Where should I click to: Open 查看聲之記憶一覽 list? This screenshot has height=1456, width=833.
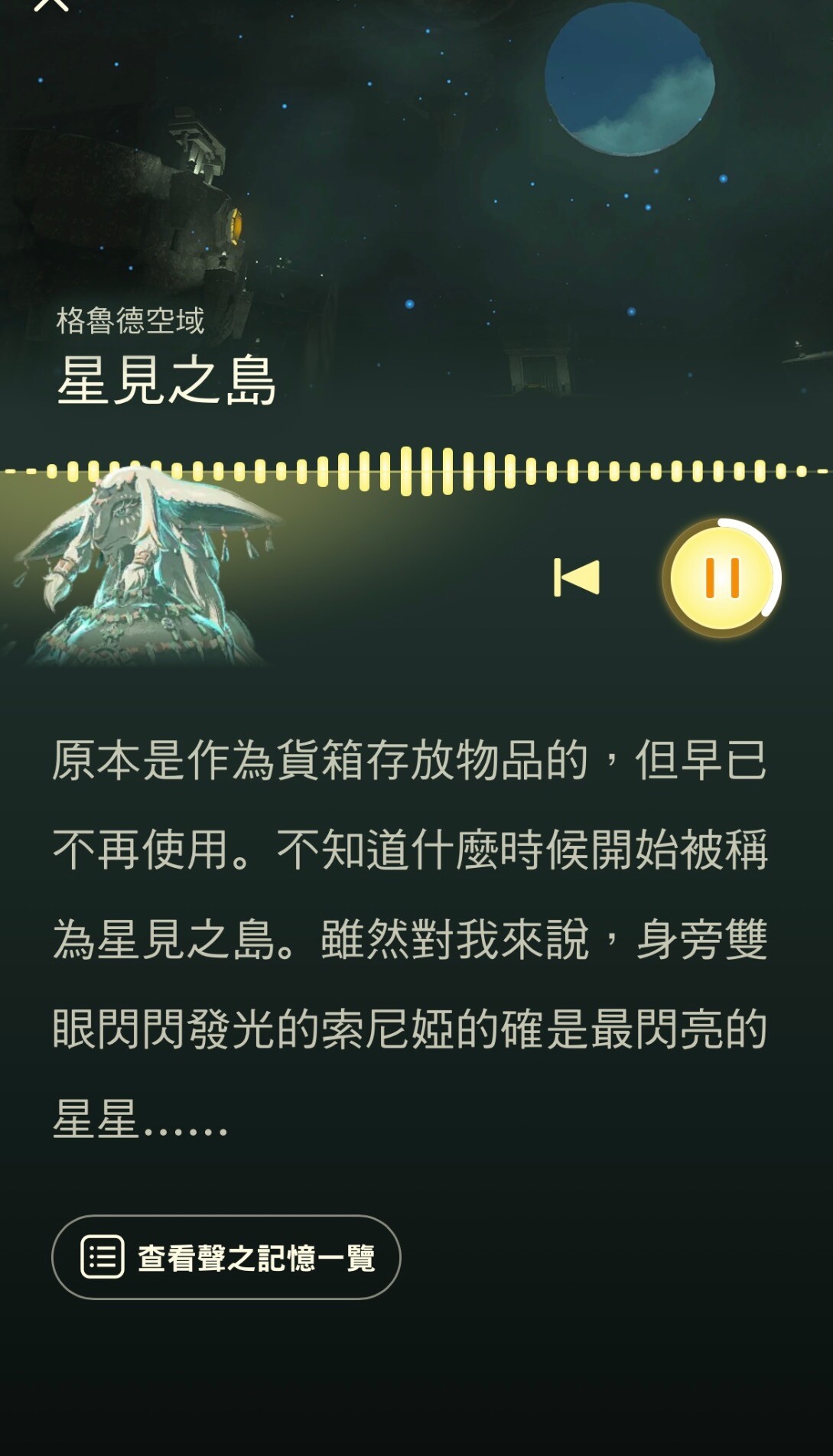coord(226,1257)
